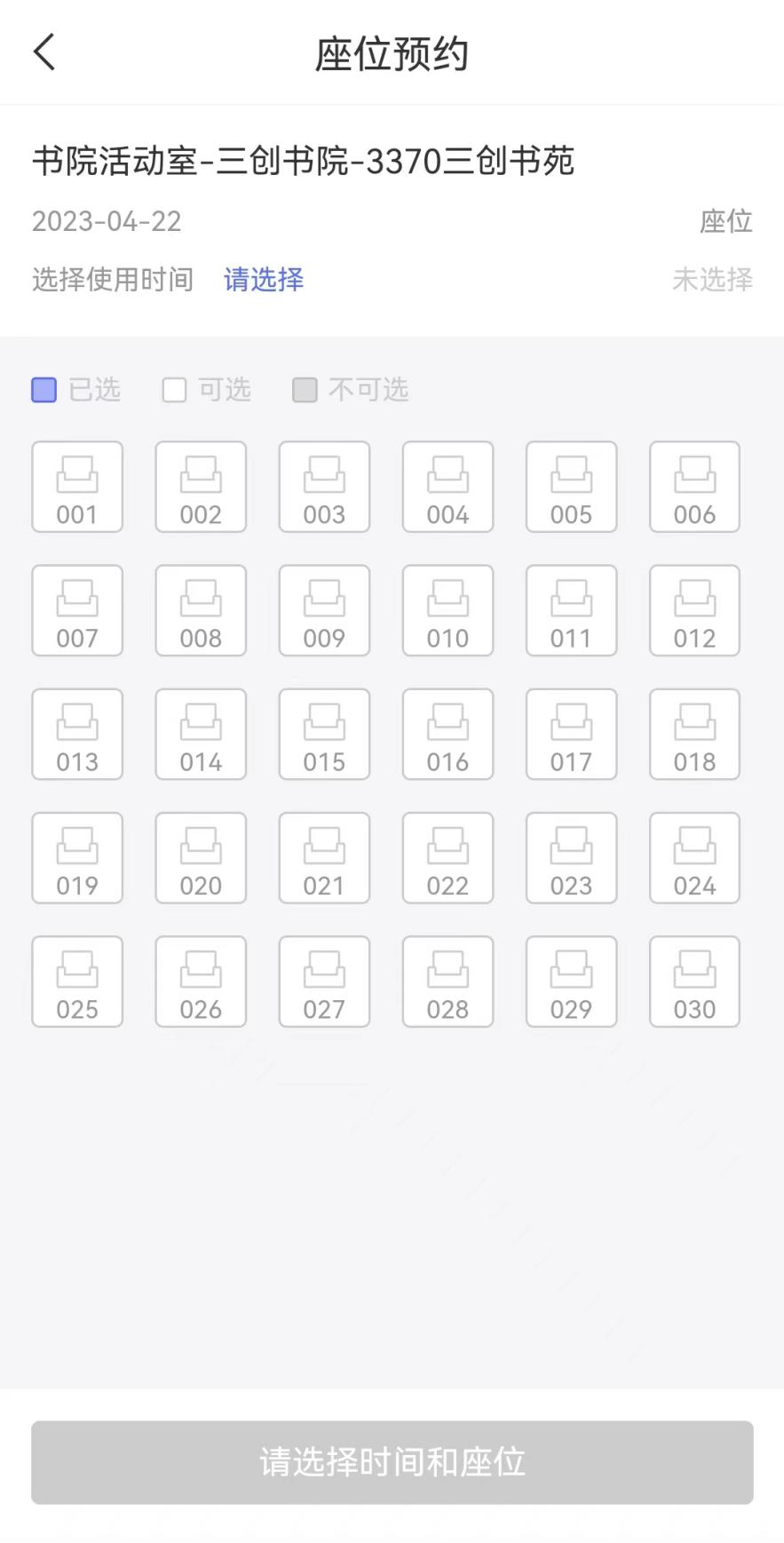The width and height of the screenshot is (784, 1543).
Task: Select seat 024
Action: 694,857
